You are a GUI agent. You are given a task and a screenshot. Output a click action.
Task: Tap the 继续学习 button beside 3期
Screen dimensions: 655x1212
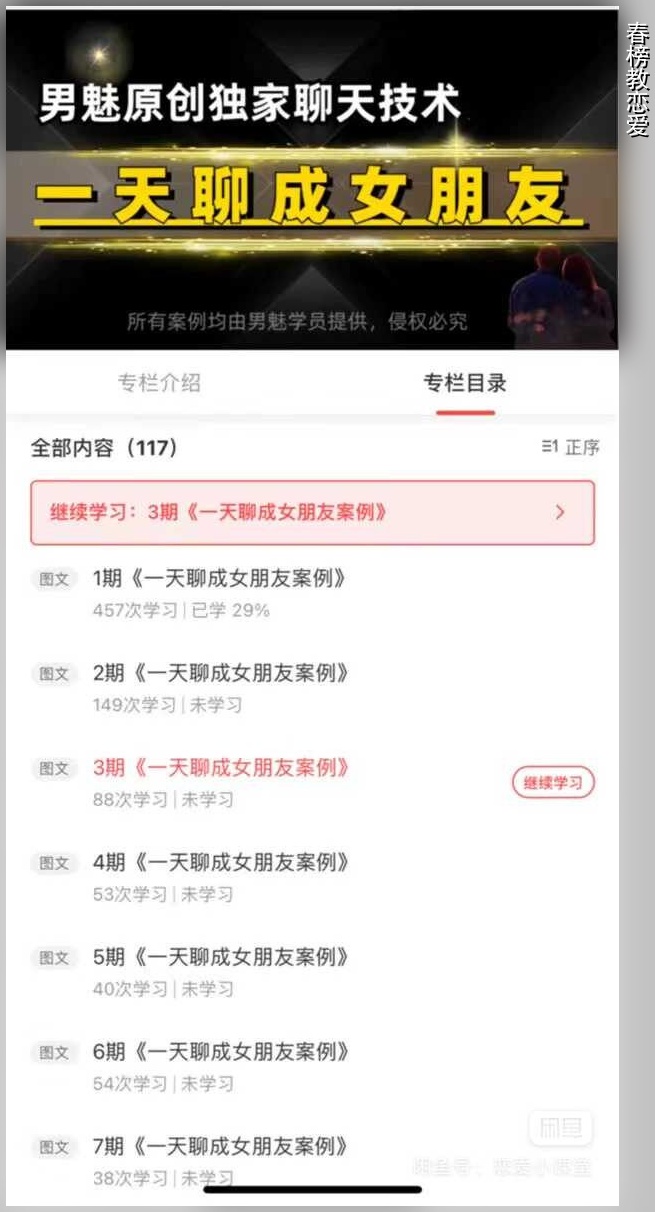[553, 783]
